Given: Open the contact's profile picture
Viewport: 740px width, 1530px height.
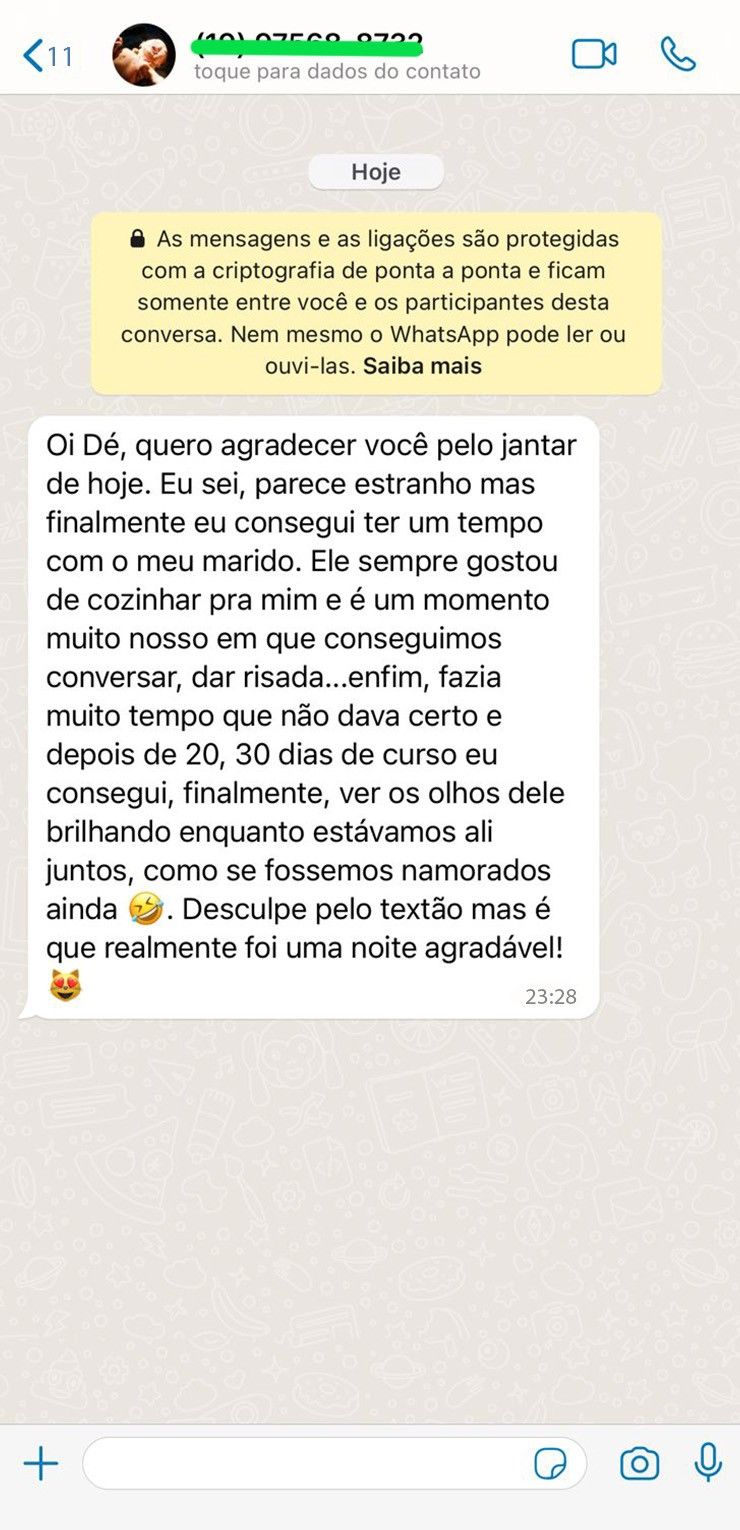Looking at the screenshot, I should 144,55.
